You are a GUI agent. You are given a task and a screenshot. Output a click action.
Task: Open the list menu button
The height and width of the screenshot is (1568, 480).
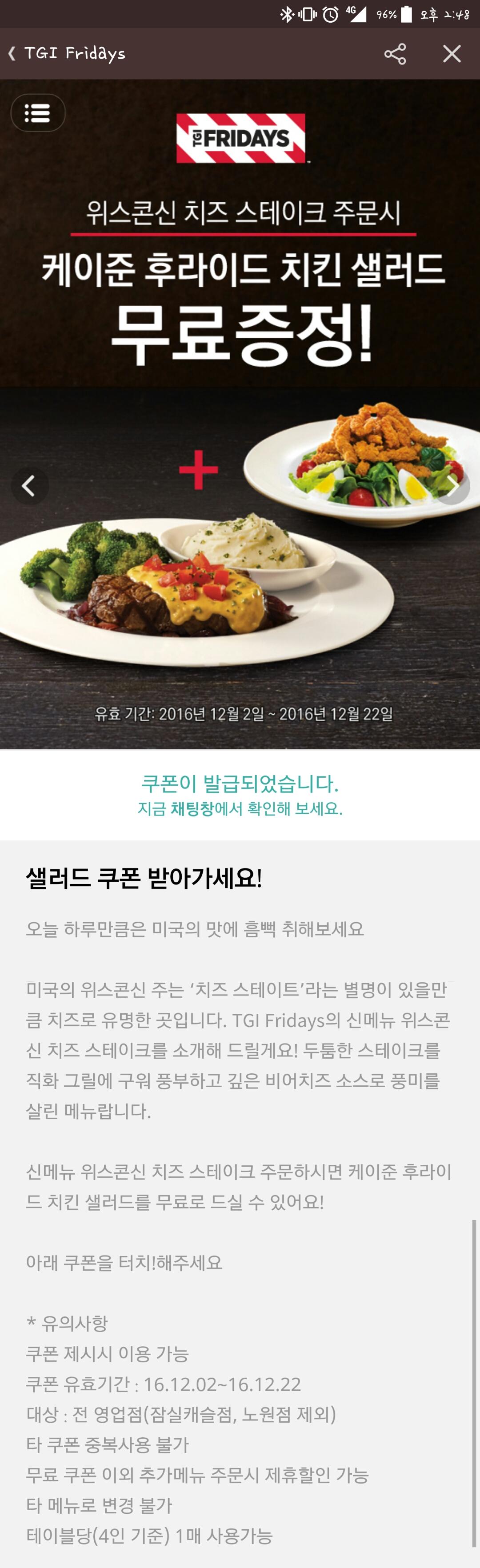pyautogui.click(x=38, y=112)
